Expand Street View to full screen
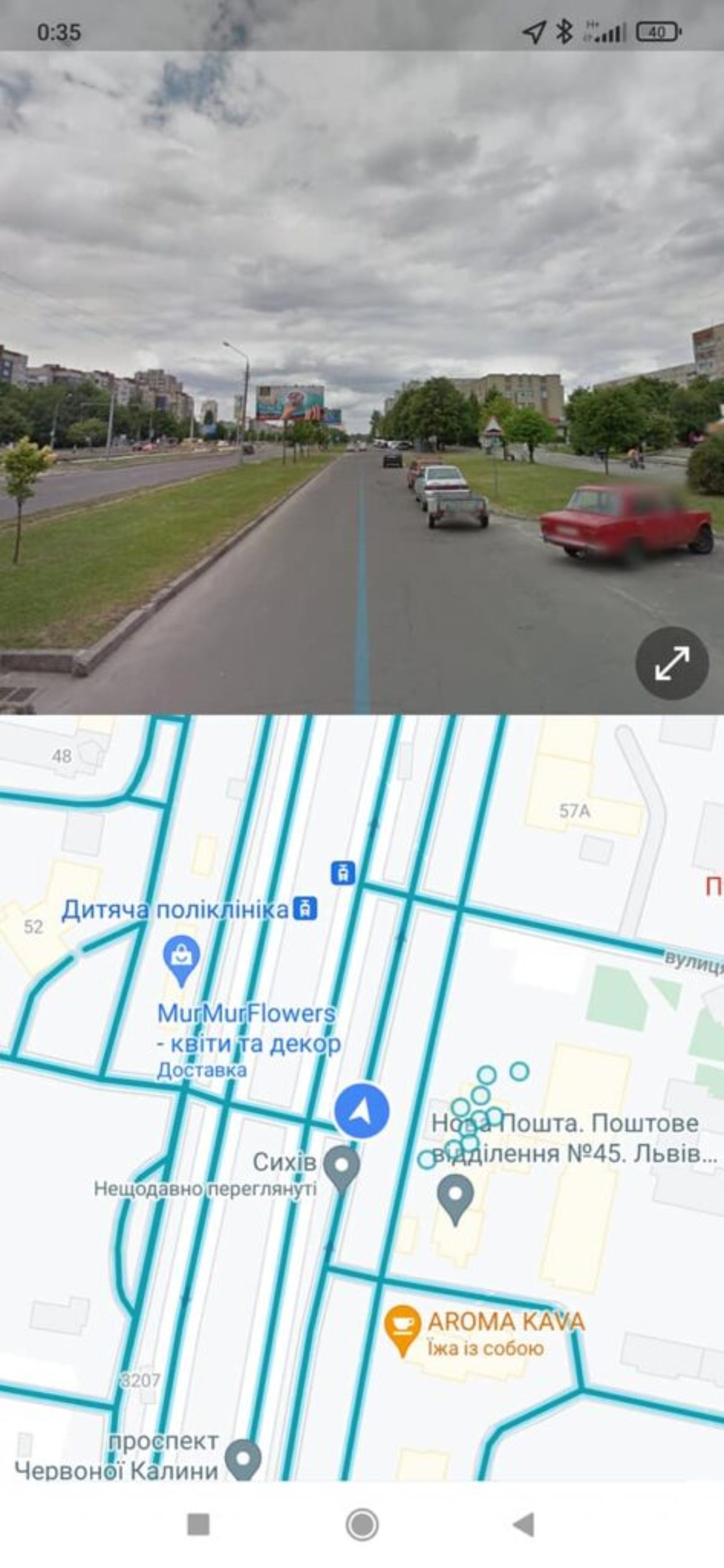 click(x=672, y=663)
